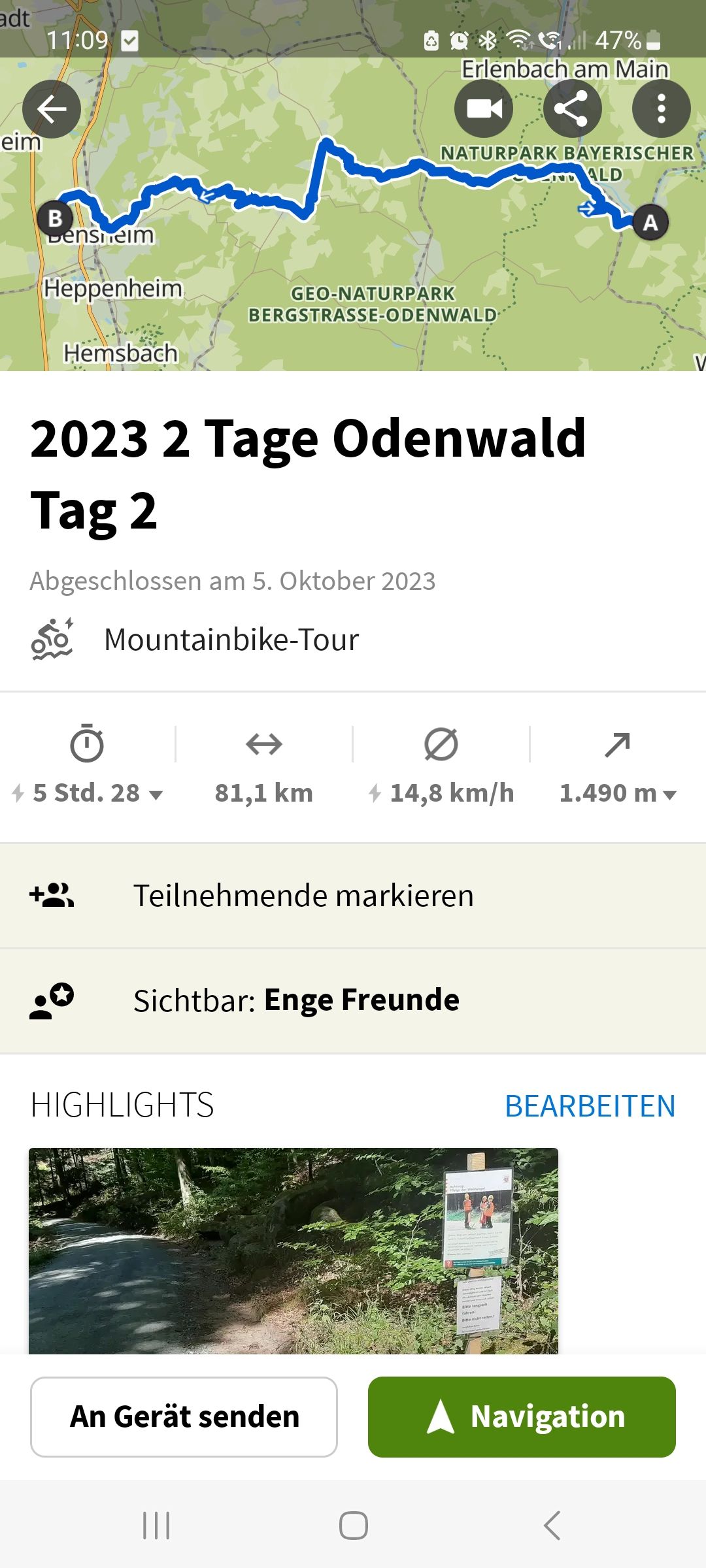Viewport: 706px width, 1568px height.
Task: Open the video camera option
Action: click(x=484, y=109)
